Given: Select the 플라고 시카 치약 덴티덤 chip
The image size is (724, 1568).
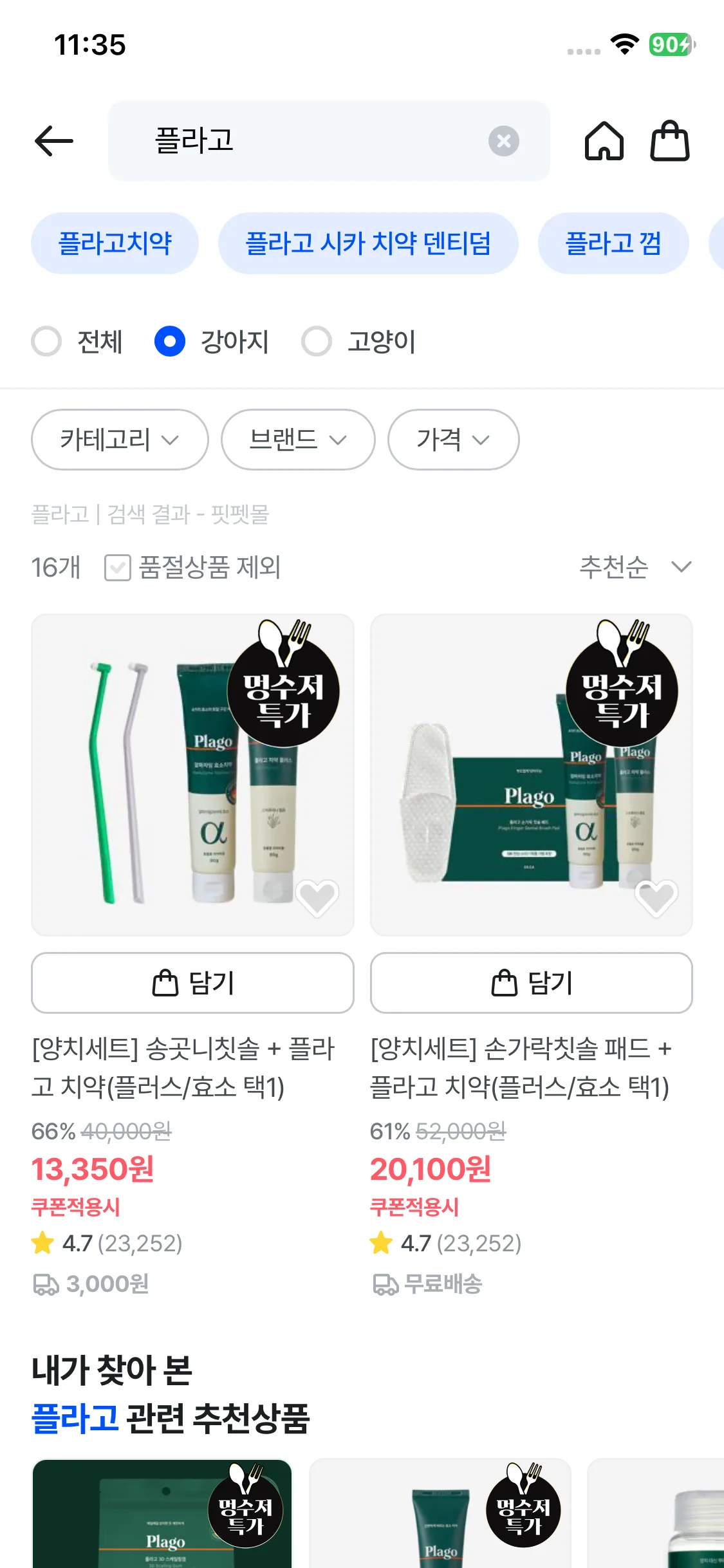Looking at the screenshot, I should (368, 243).
